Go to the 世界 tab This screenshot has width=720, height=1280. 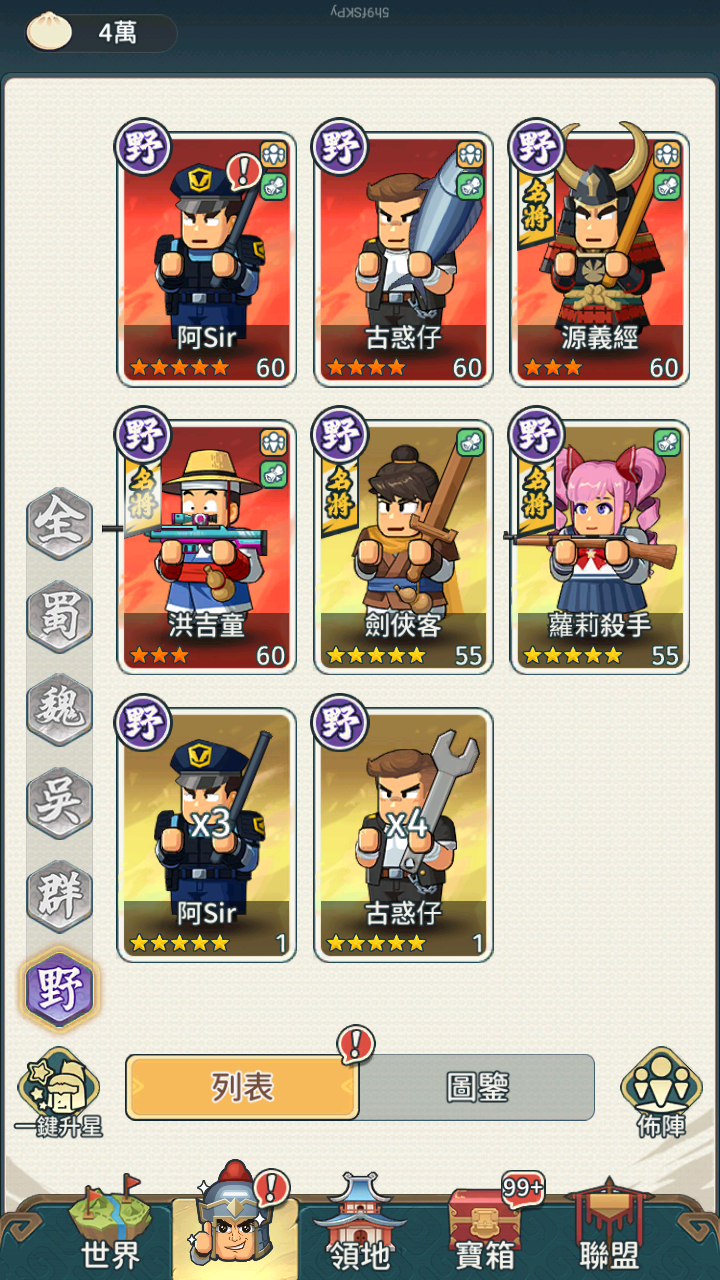110,1228
